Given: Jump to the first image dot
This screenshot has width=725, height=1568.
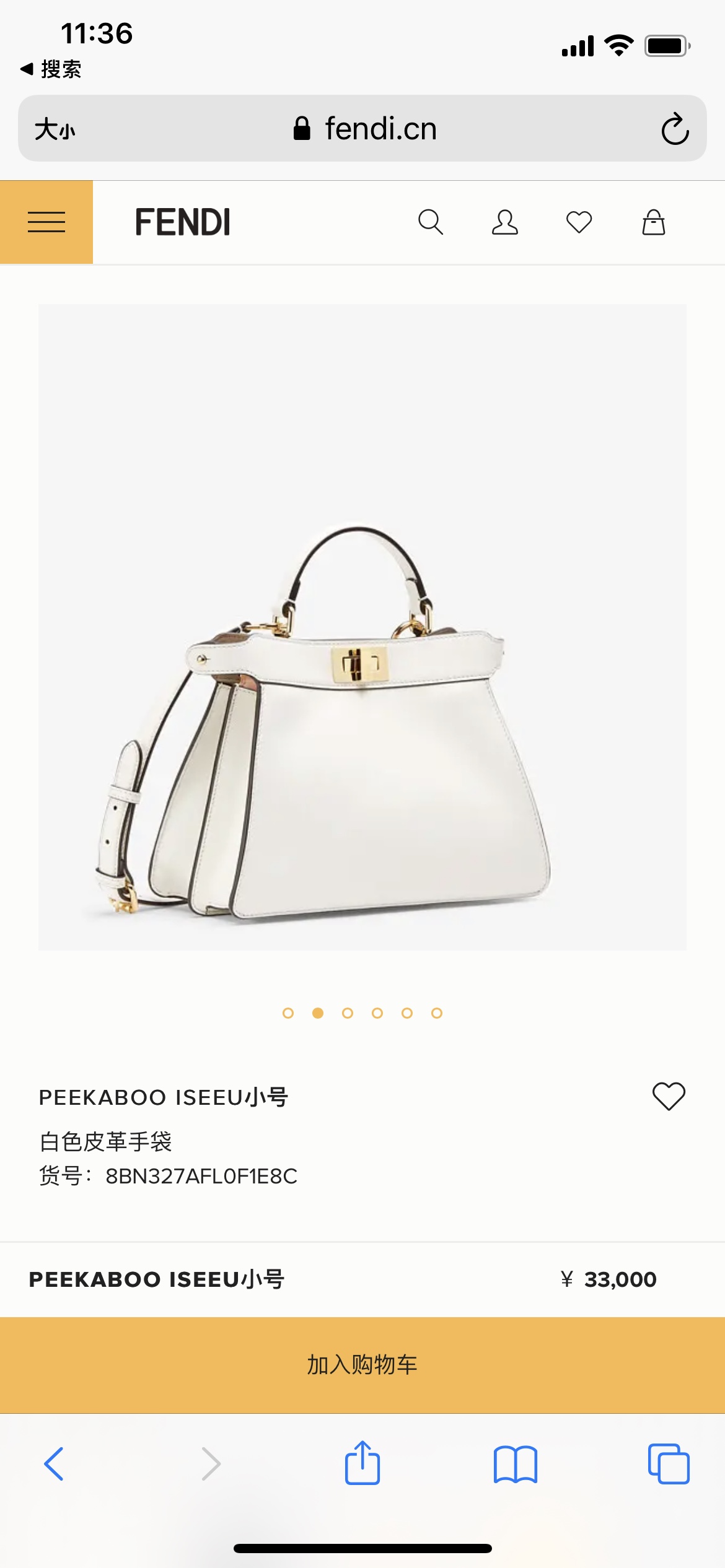Looking at the screenshot, I should pos(288,1013).
